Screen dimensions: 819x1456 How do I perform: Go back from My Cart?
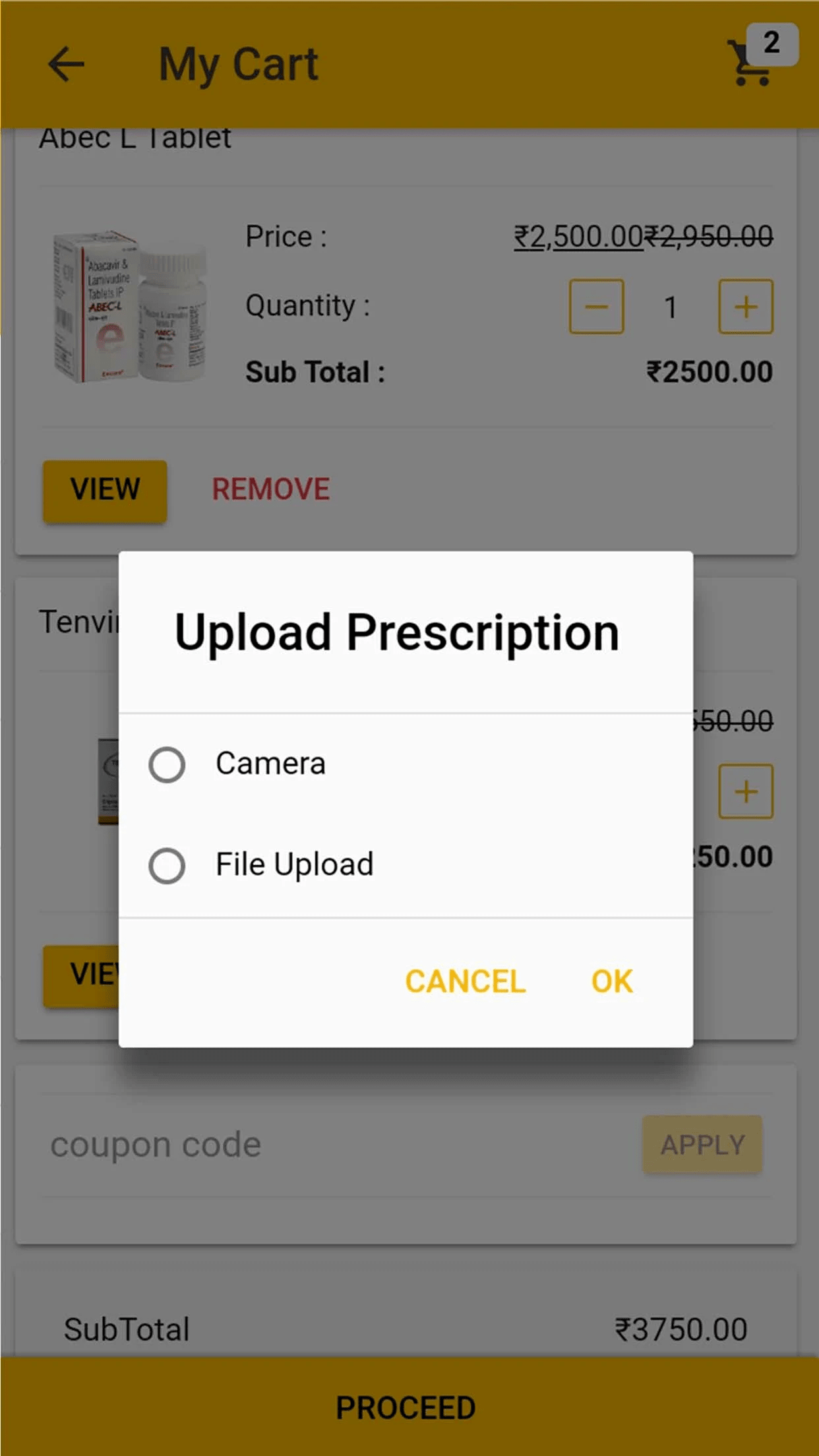pyautogui.click(x=67, y=64)
